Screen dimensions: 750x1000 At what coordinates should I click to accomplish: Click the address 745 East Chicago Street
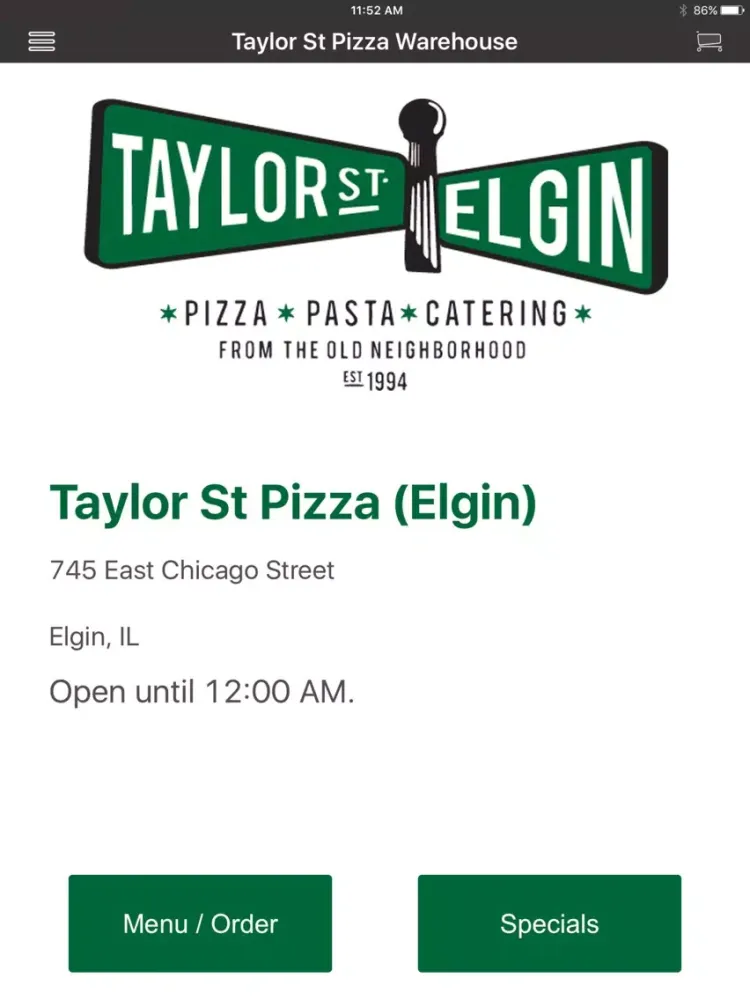tap(191, 570)
